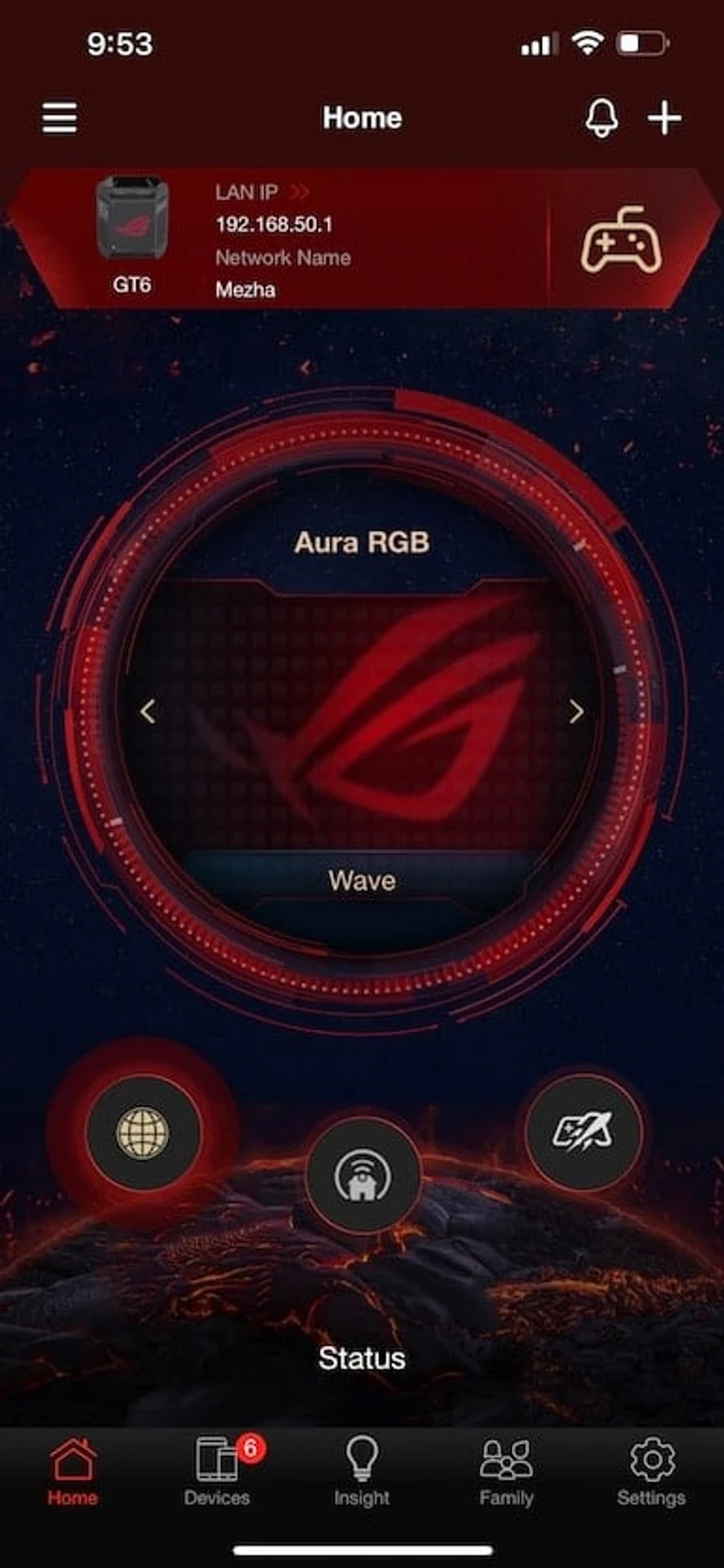
Task: Tap the home Wi-Fi network button
Action: pyautogui.click(x=362, y=1176)
